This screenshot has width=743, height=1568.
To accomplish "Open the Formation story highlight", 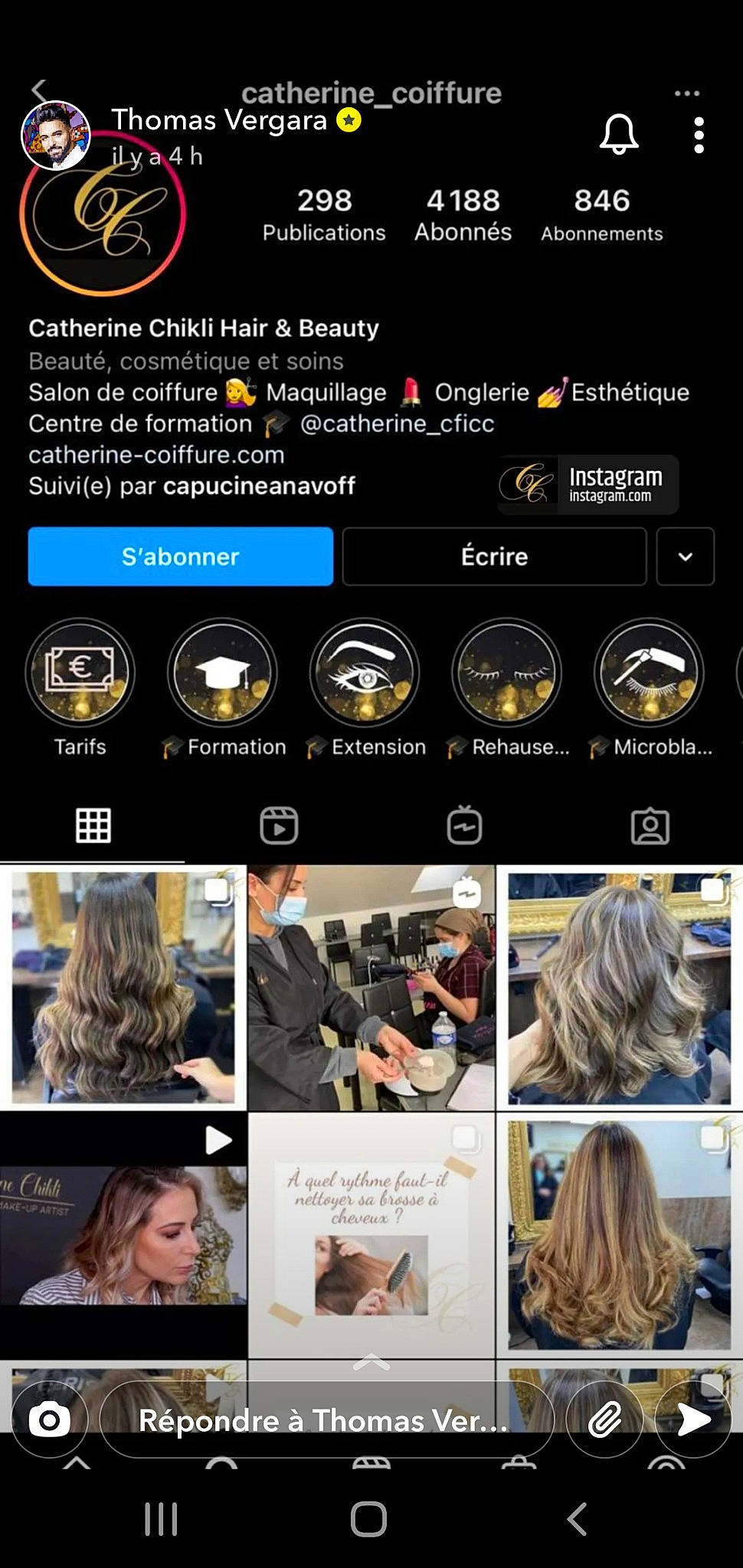I will (222, 672).
